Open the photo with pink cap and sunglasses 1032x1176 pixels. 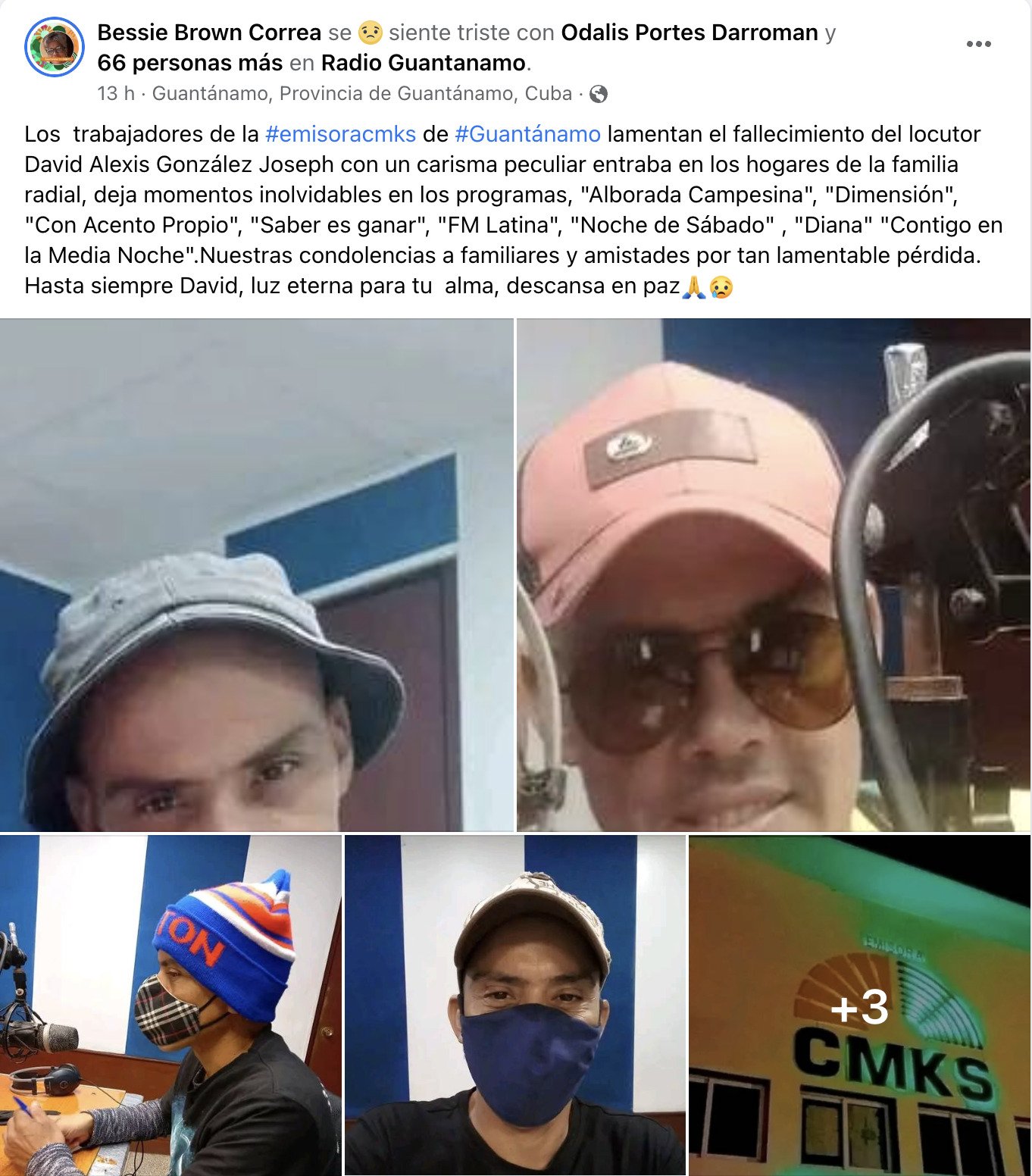click(x=773, y=574)
